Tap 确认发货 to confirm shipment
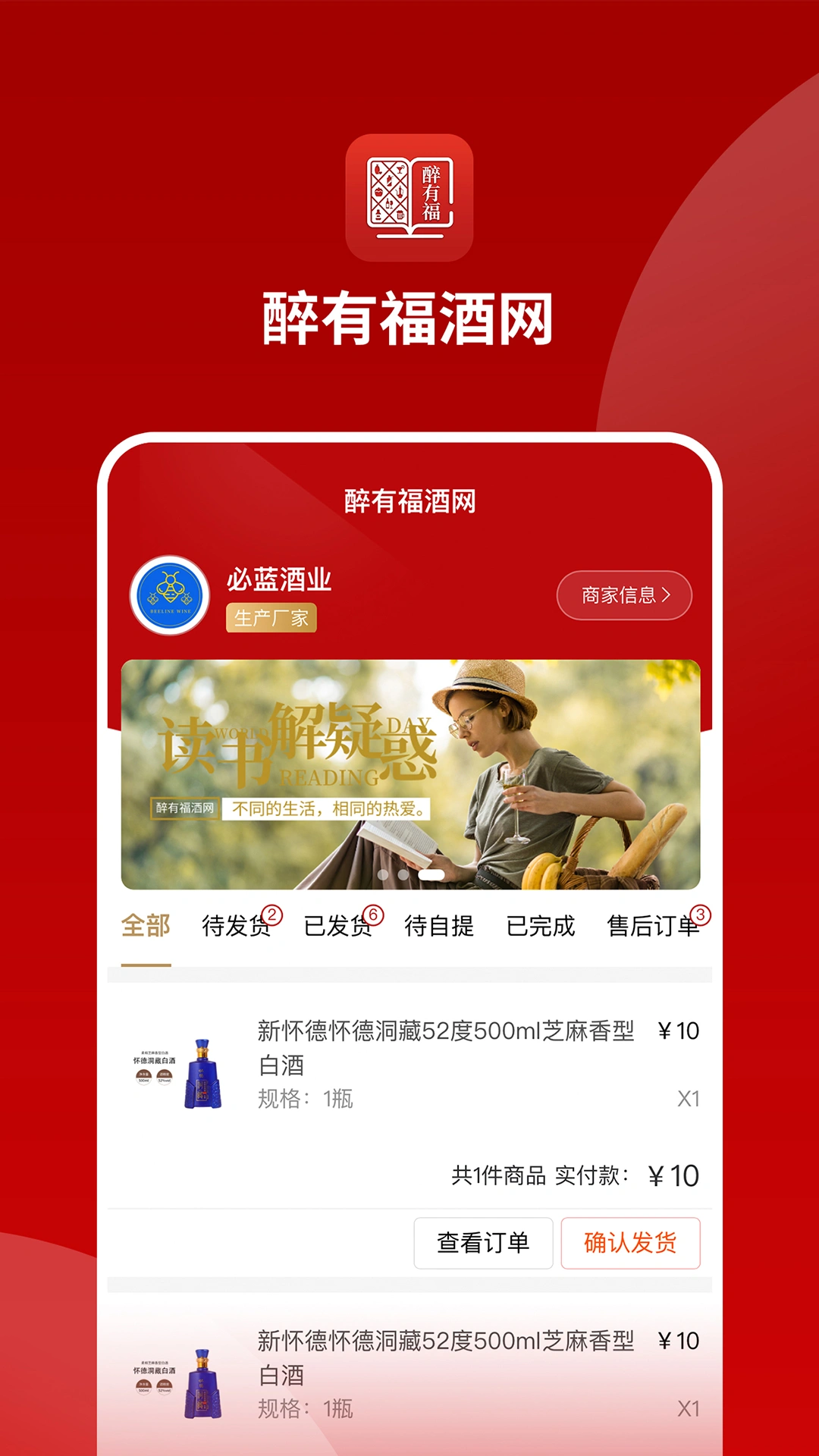The image size is (819, 1456). [x=632, y=1242]
